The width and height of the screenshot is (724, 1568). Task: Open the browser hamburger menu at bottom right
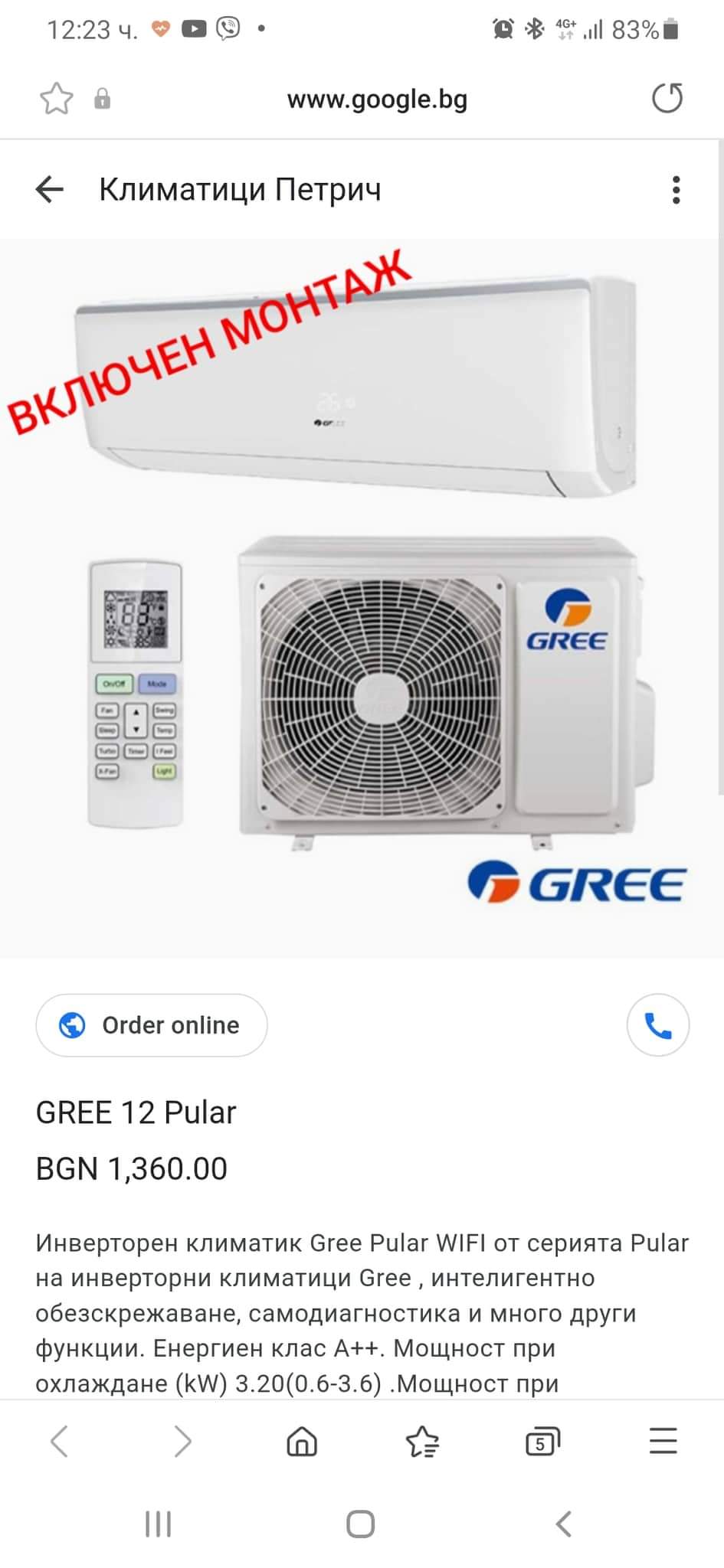(x=662, y=1441)
